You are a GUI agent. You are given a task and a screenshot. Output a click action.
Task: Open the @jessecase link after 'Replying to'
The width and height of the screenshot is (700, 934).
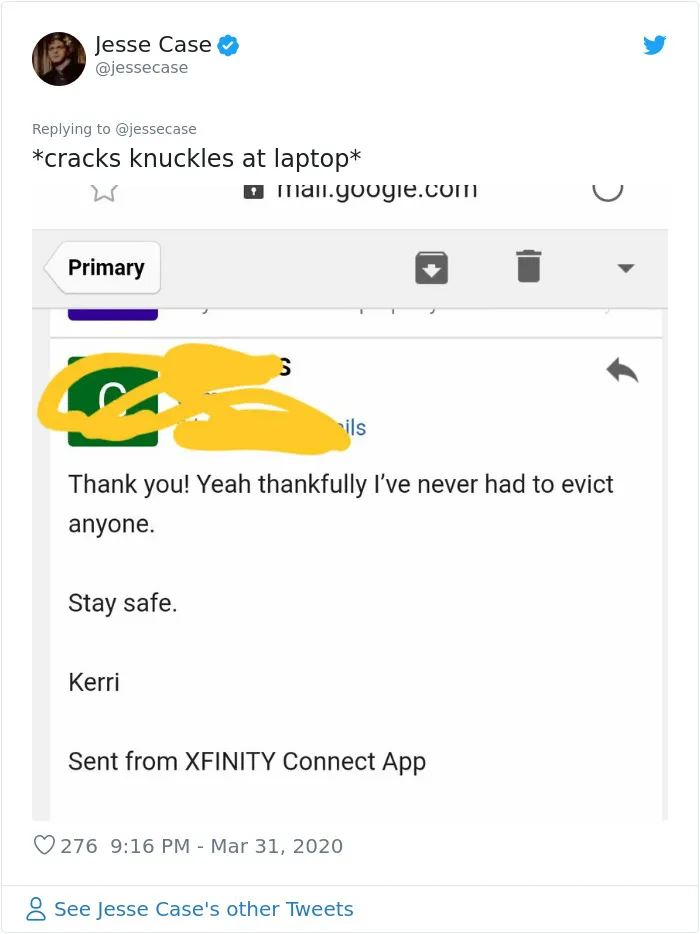(155, 129)
